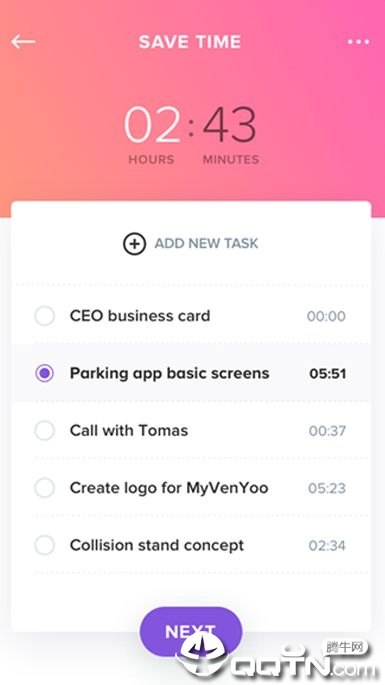The width and height of the screenshot is (385, 685).
Task: Open the three-dot overflow menu
Action: tap(358, 42)
